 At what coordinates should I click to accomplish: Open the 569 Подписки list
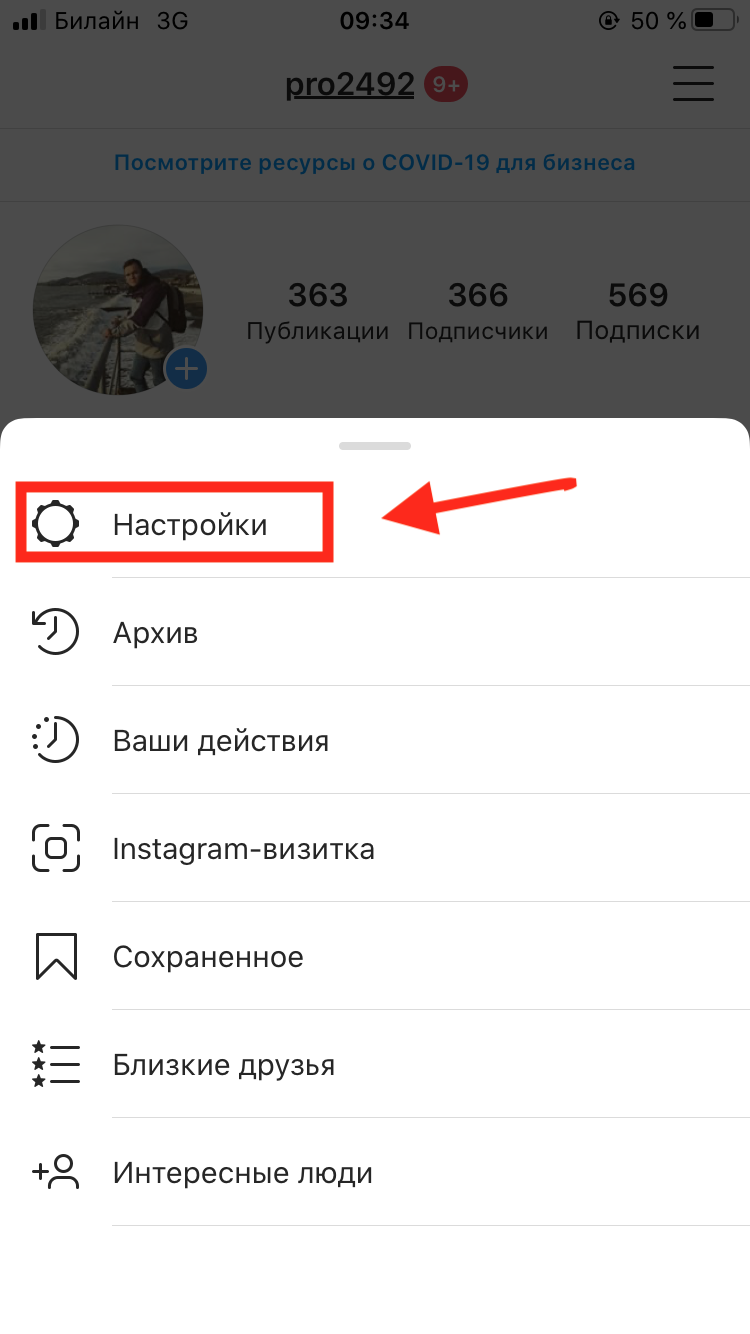638,311
